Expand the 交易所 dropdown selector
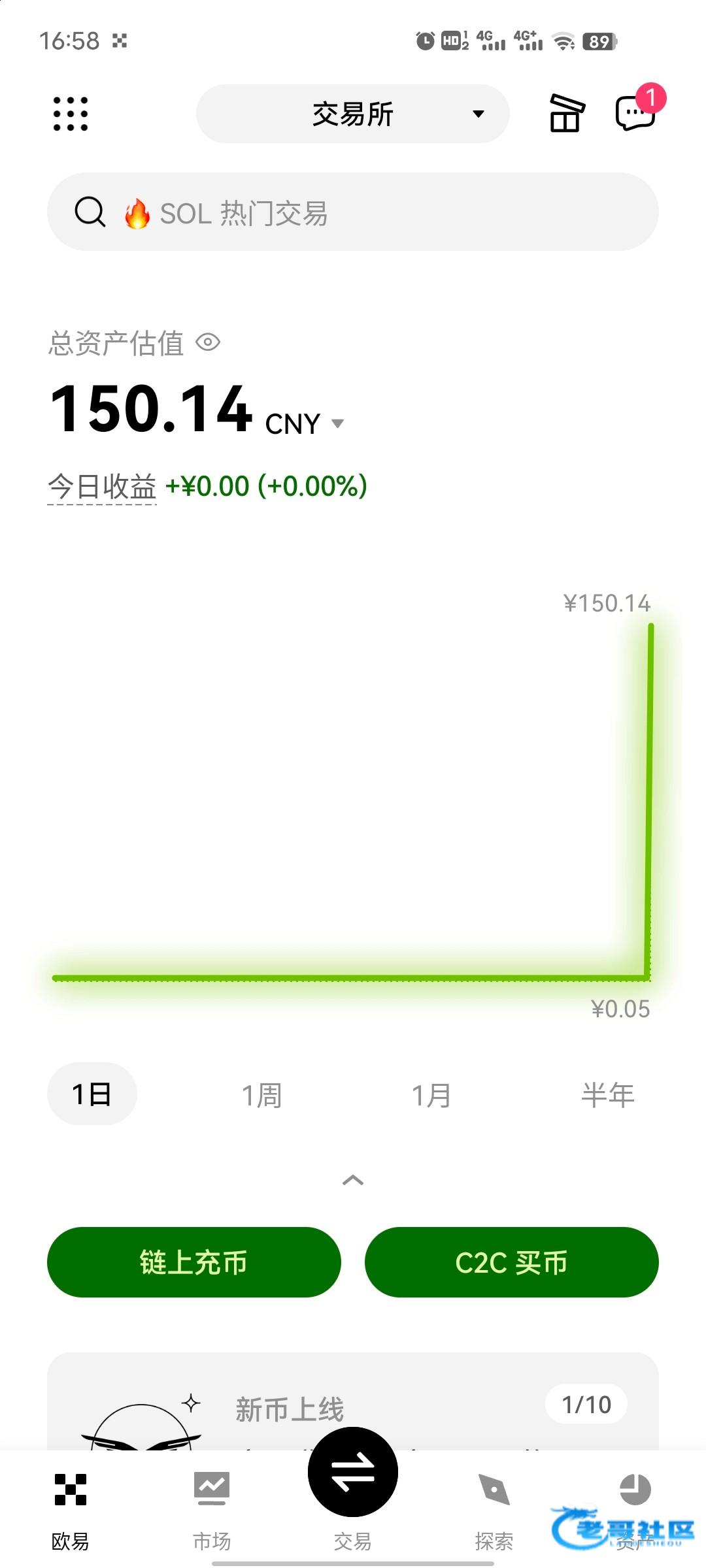The height and width of the screenshot is (1568, 706). [x=353, y=114]
